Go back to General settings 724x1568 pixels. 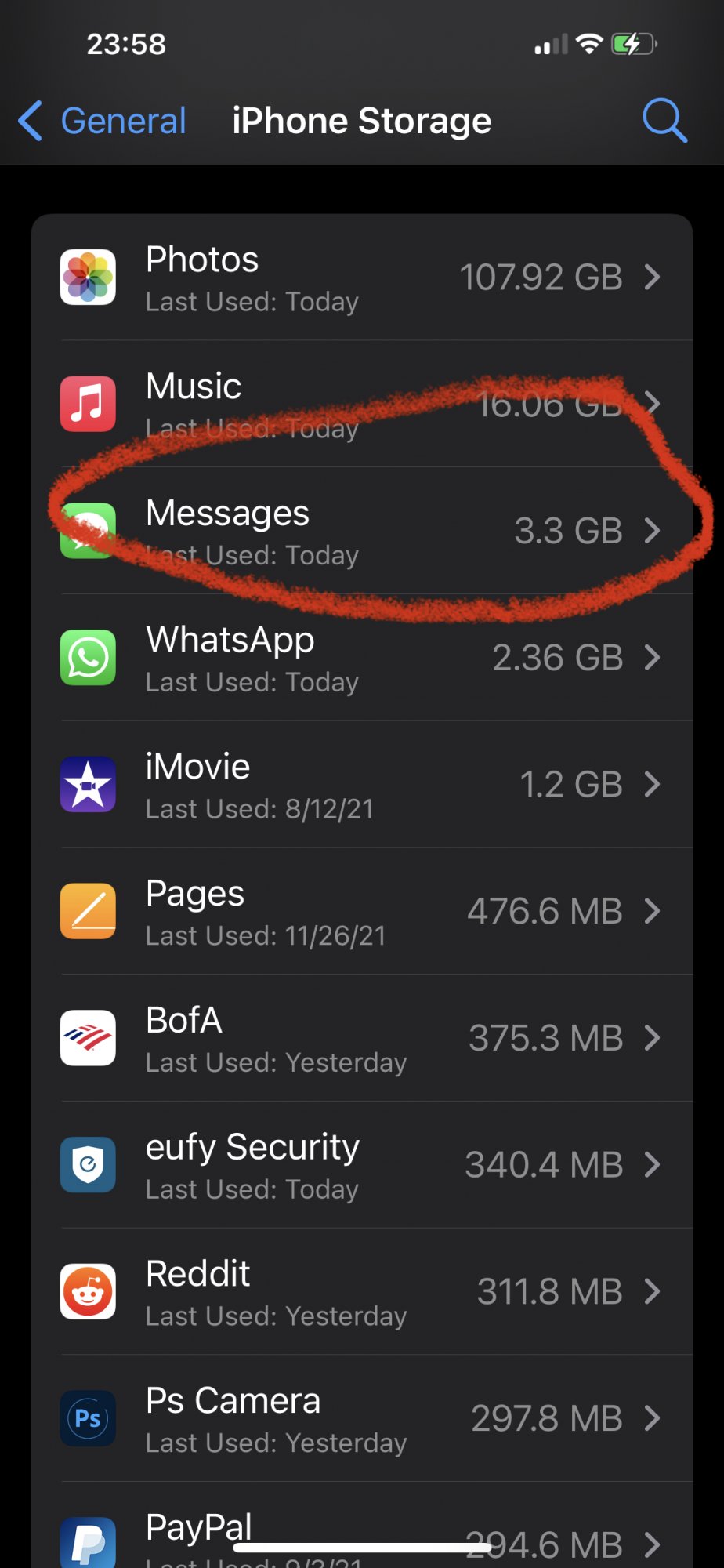pyautogui.click(x=102, y=122)
